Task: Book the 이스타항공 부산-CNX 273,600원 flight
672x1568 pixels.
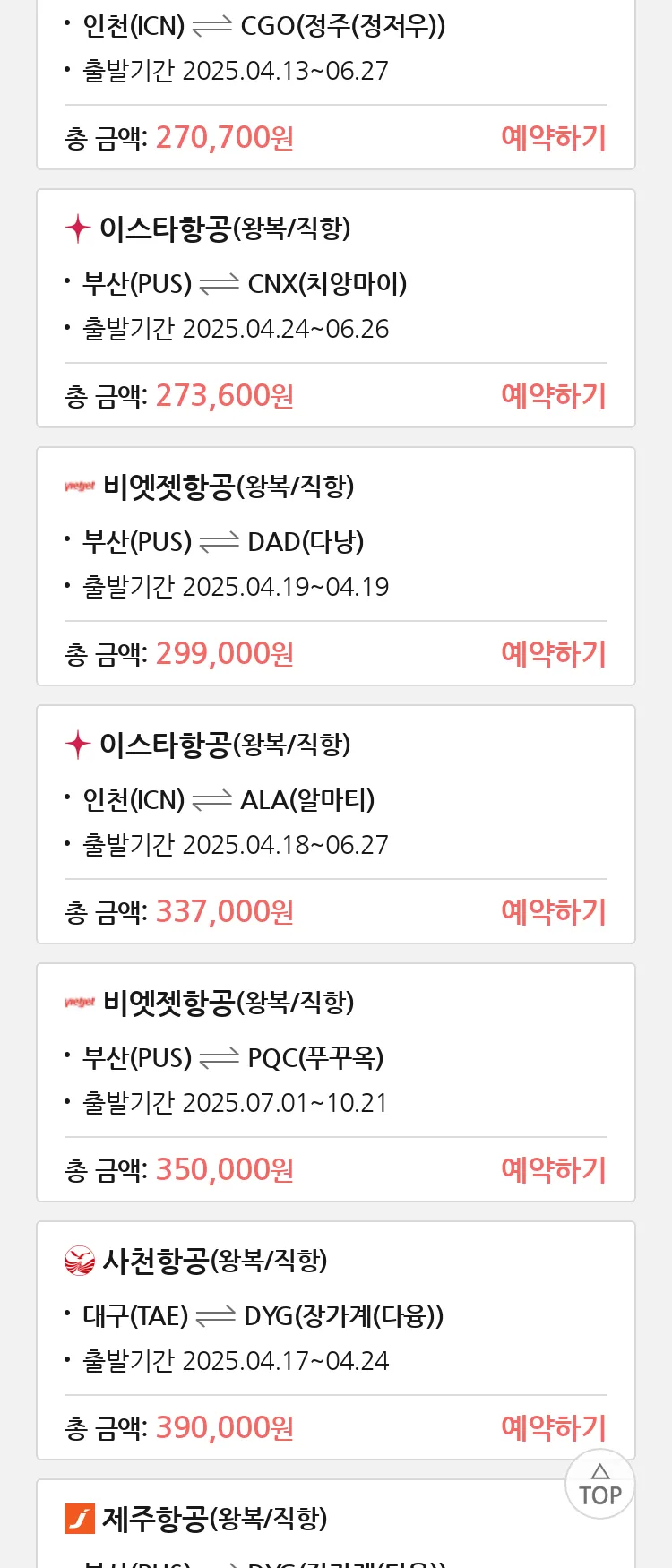Action: tap(554, 396)
